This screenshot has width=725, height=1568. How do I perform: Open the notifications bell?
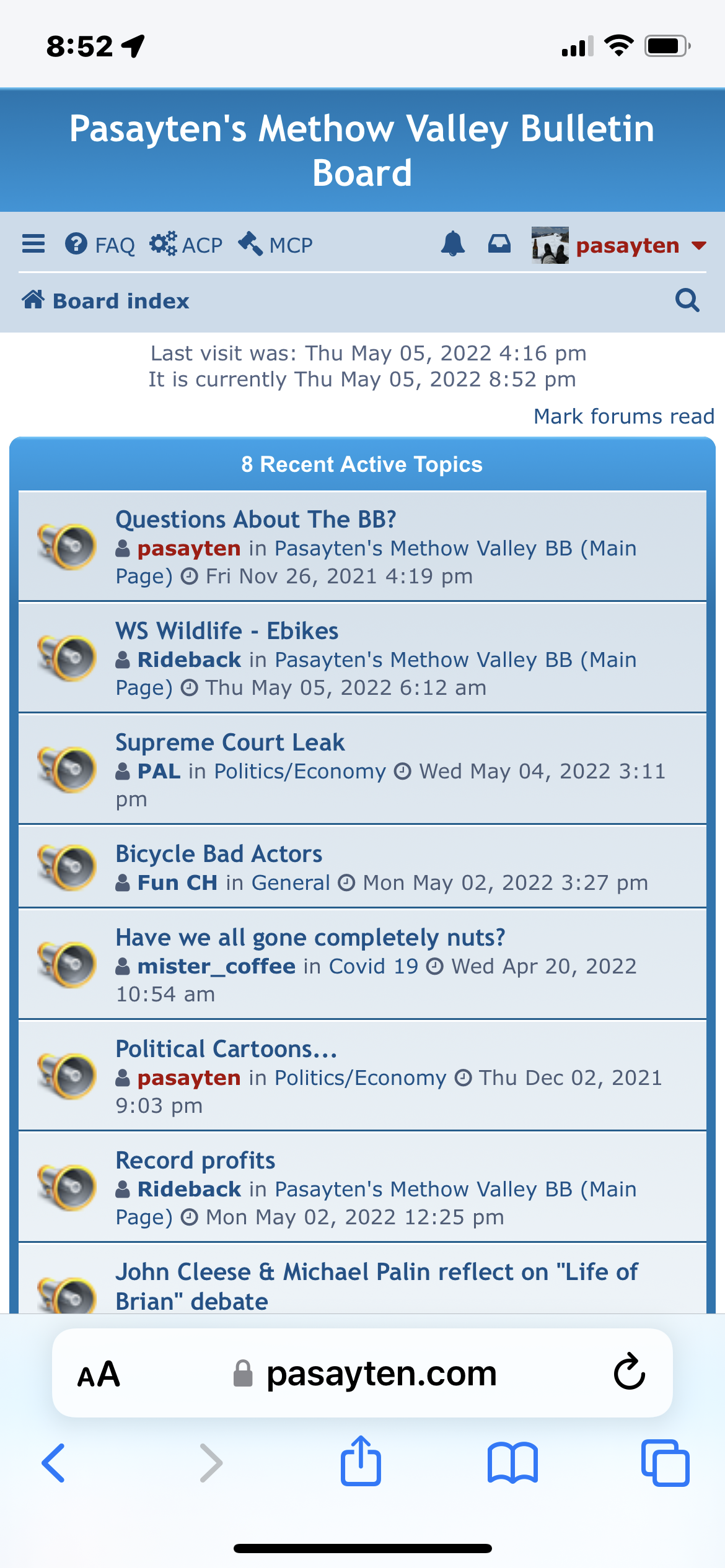[453, 244]
